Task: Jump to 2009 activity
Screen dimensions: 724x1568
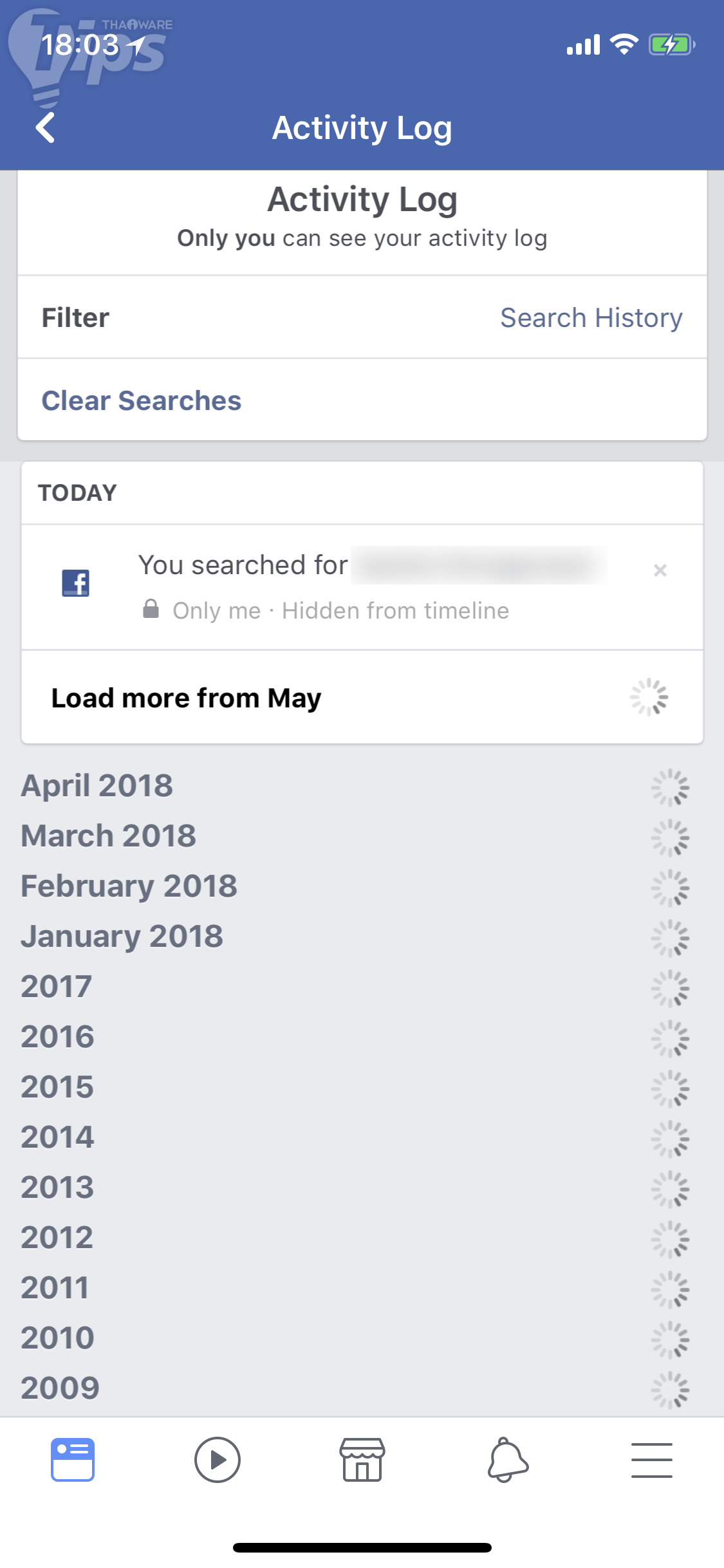Action: point(60,1388)
